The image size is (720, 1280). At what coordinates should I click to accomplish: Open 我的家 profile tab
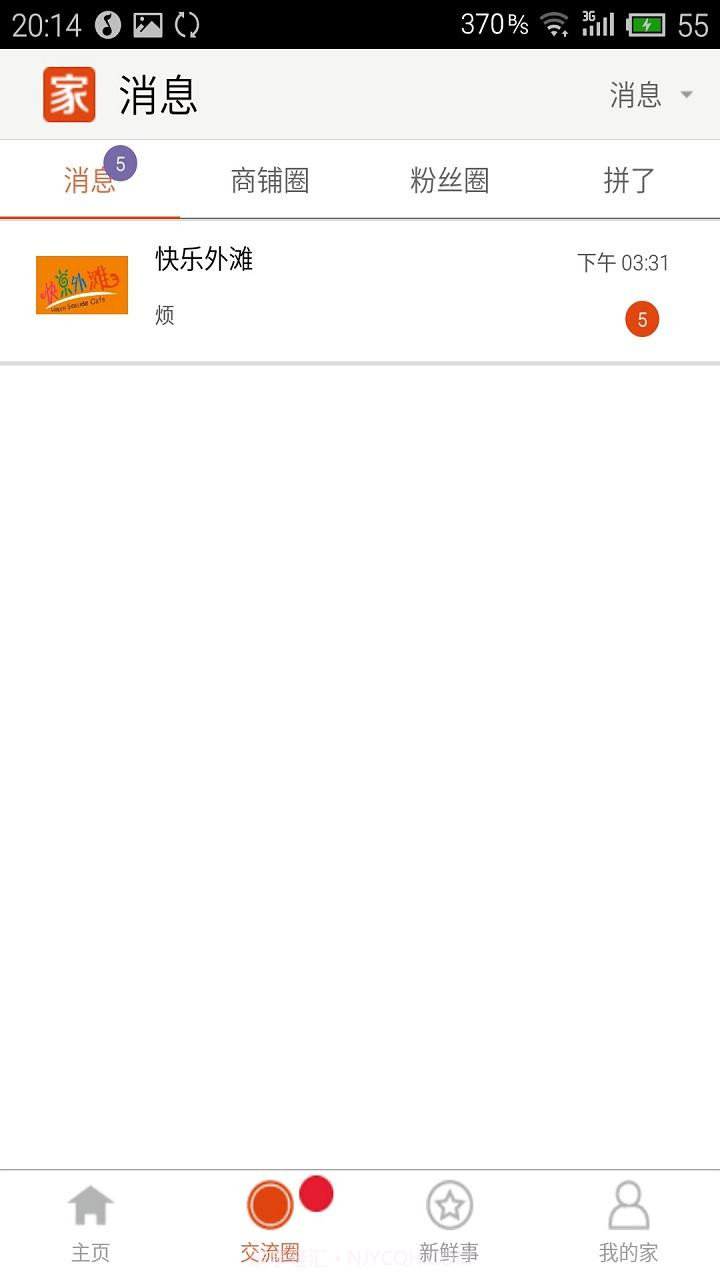click(629, 1222)
